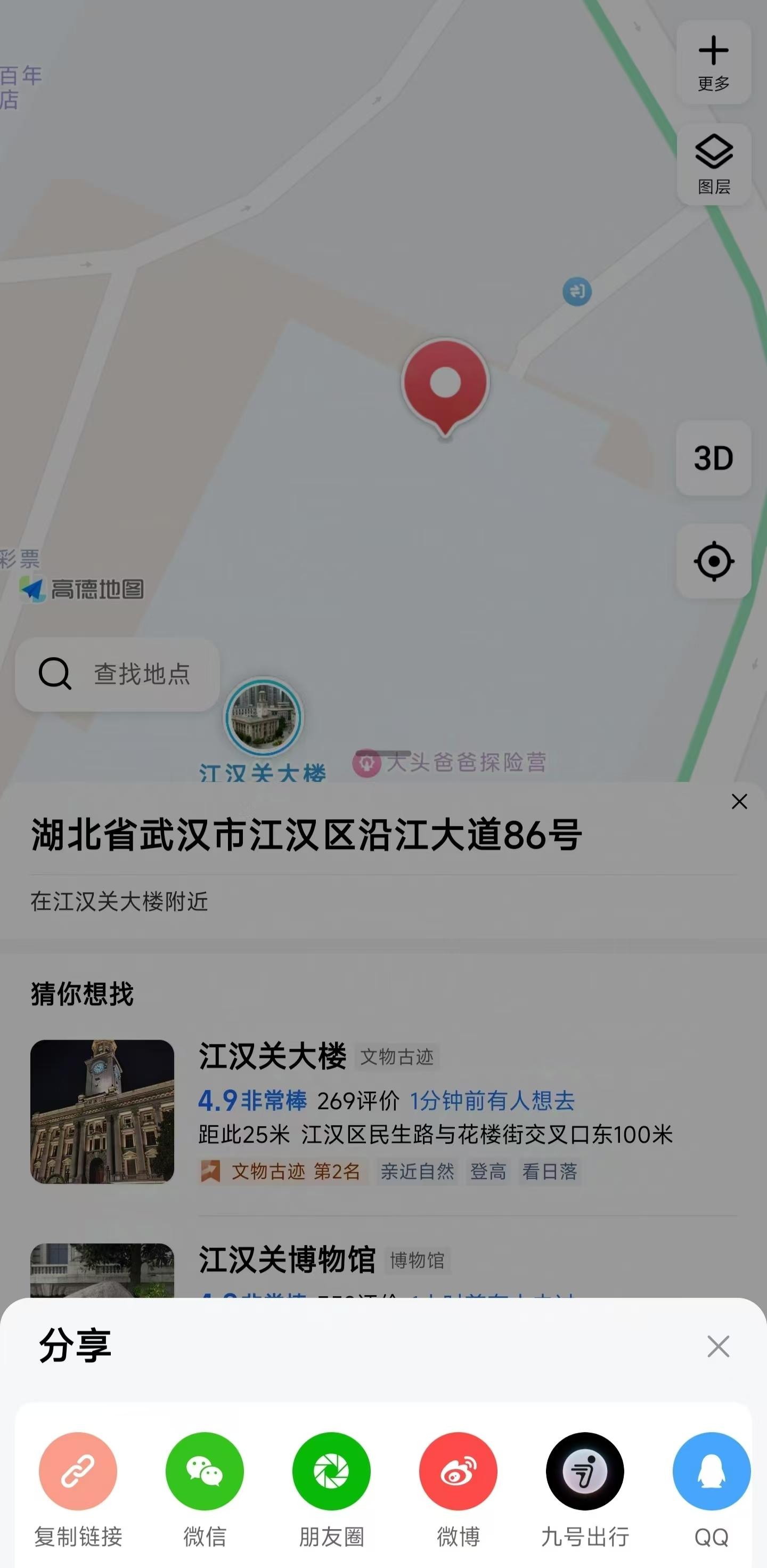Center map on my location
This screenshot has width=767, height=1568.
(x=714, y=561)
